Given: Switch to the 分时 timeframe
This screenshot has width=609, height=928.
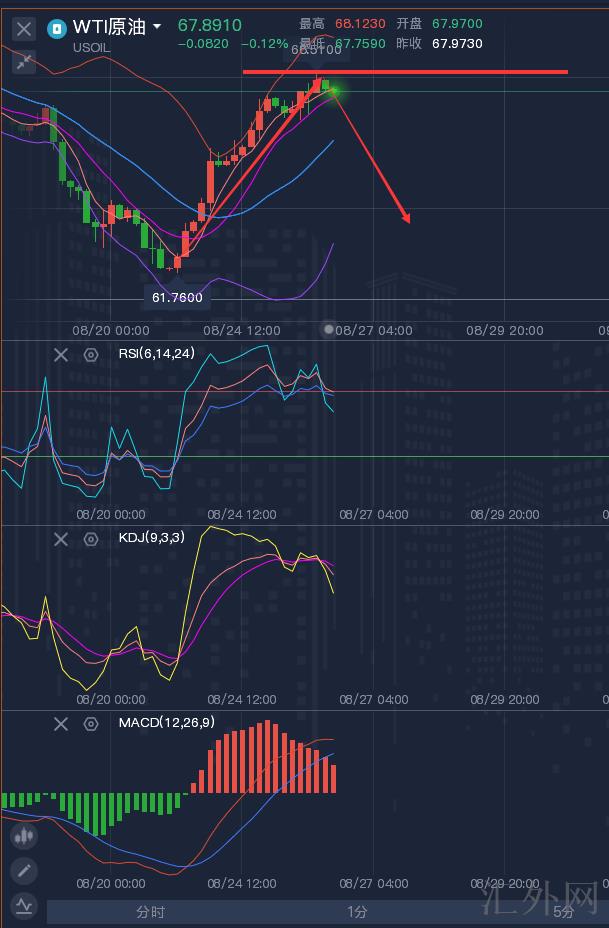Looking at the screenshot, I should 150,912.
